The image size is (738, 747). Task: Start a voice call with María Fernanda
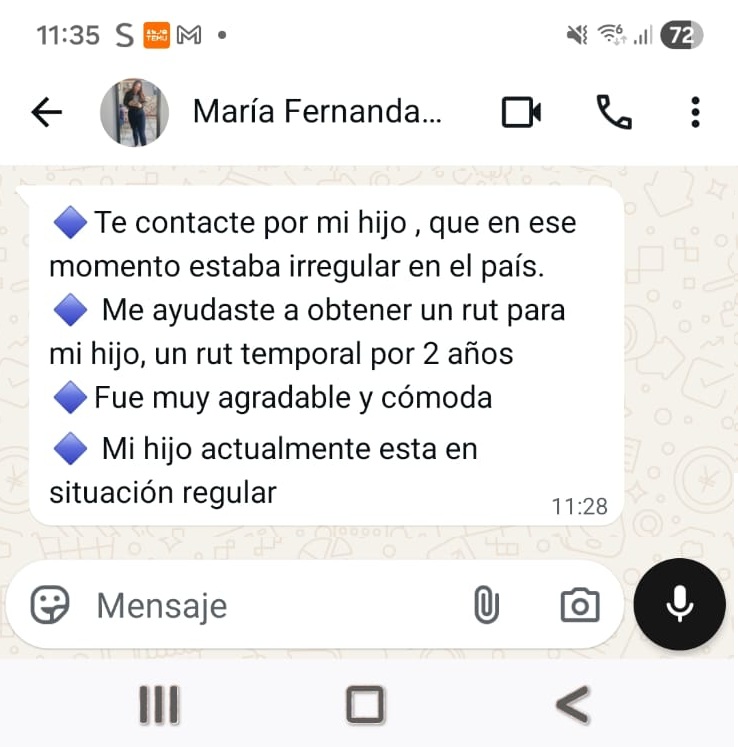(614, 112)
